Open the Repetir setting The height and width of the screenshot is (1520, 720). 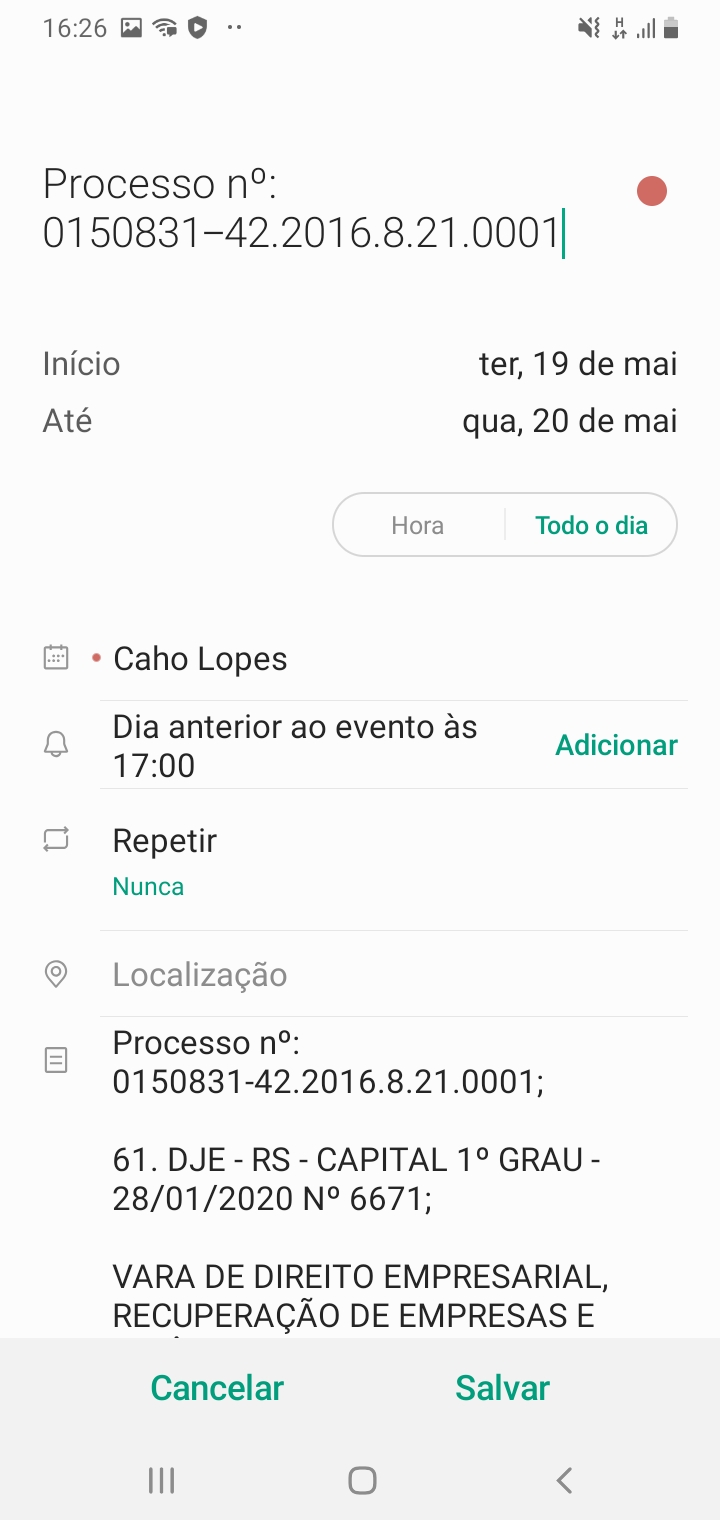click(x=165, y=860)
